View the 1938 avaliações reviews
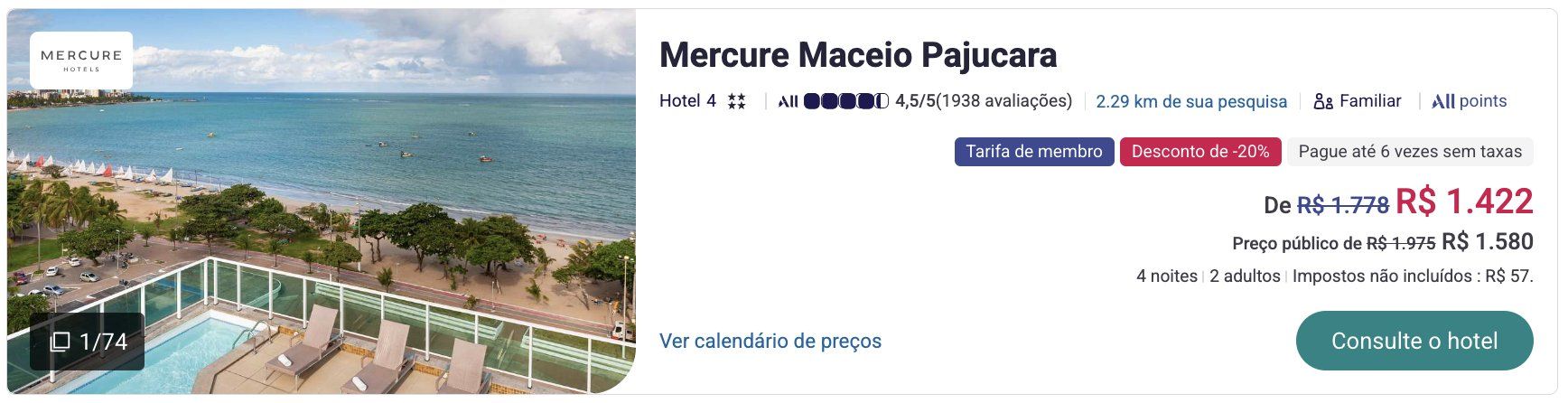1568x403 pixels. pos(1003,101)
